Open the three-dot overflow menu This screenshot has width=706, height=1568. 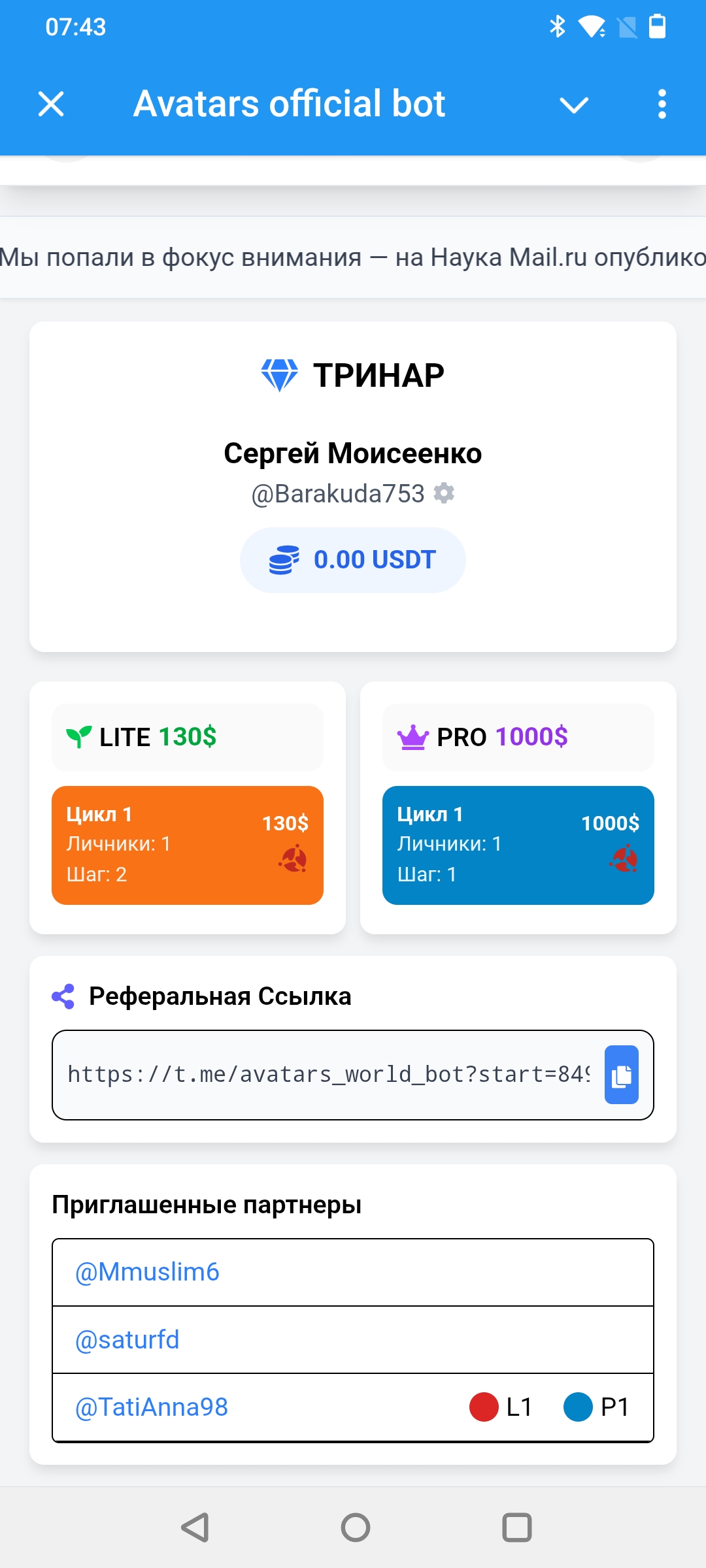662,105
